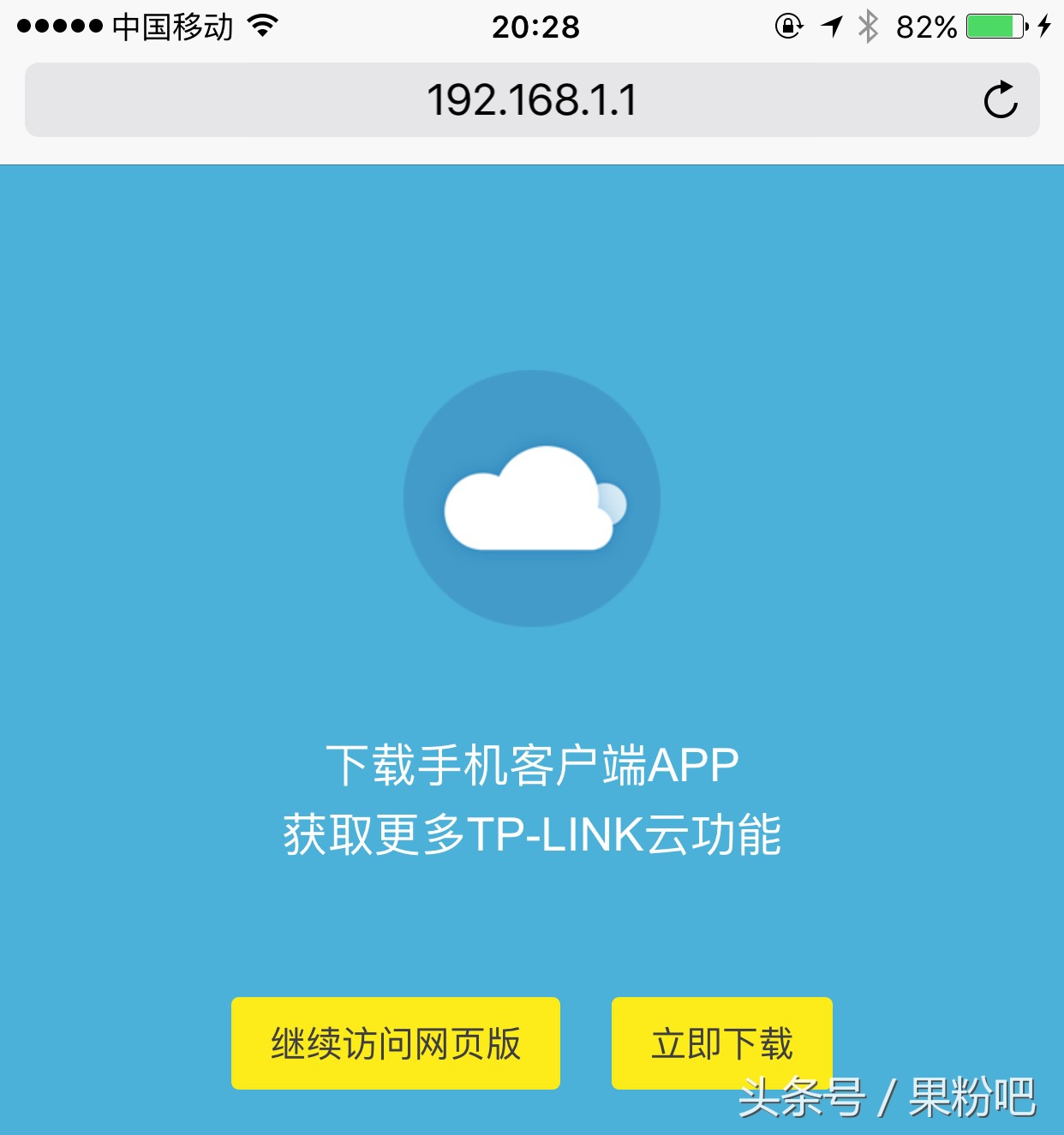Tap the 192.168.1.1 address bar
The width and height of the screenshot is (1064, 1135).
click(x=531, y=100)
